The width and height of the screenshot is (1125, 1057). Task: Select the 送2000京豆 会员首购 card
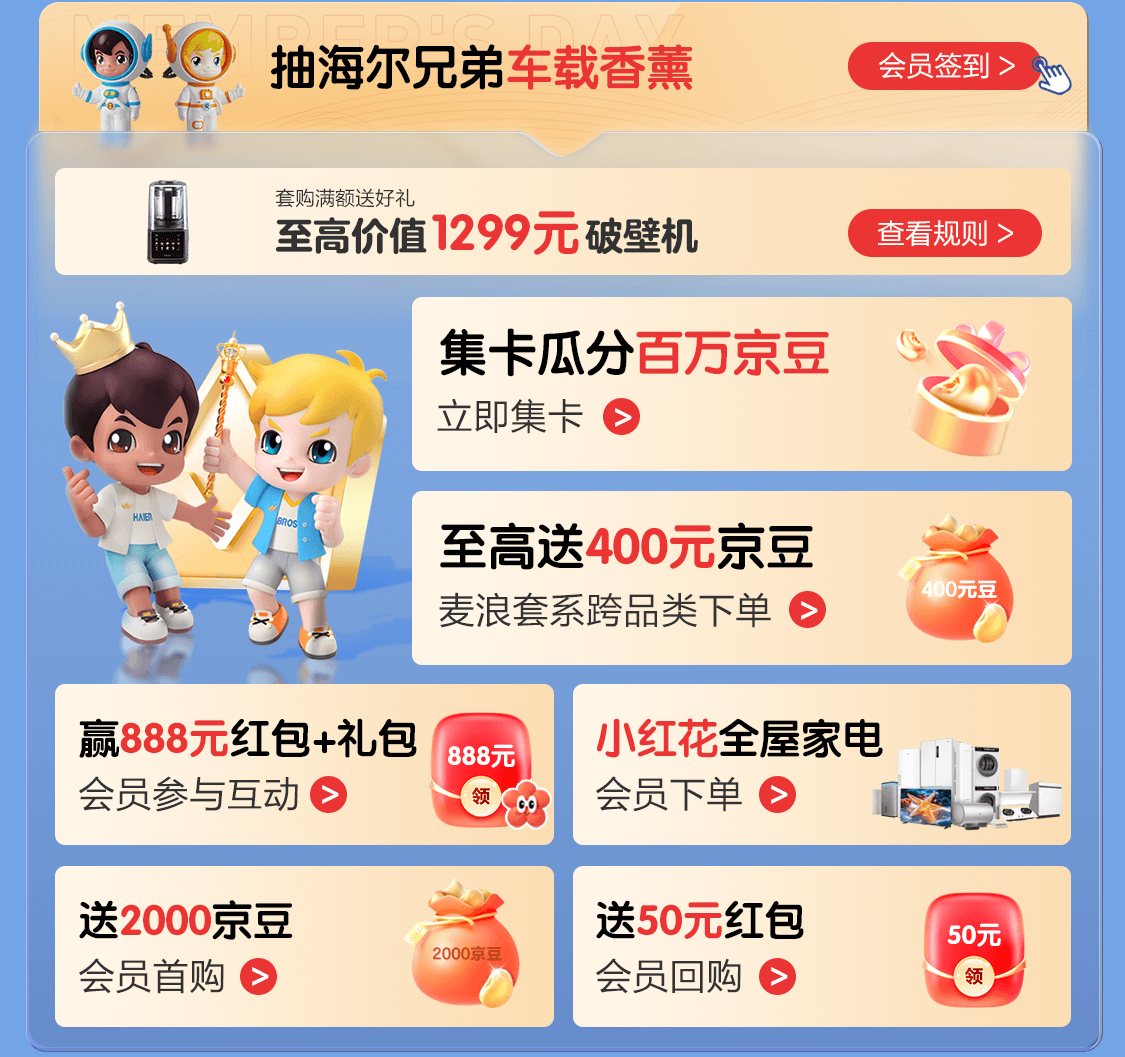click(303, 946)
